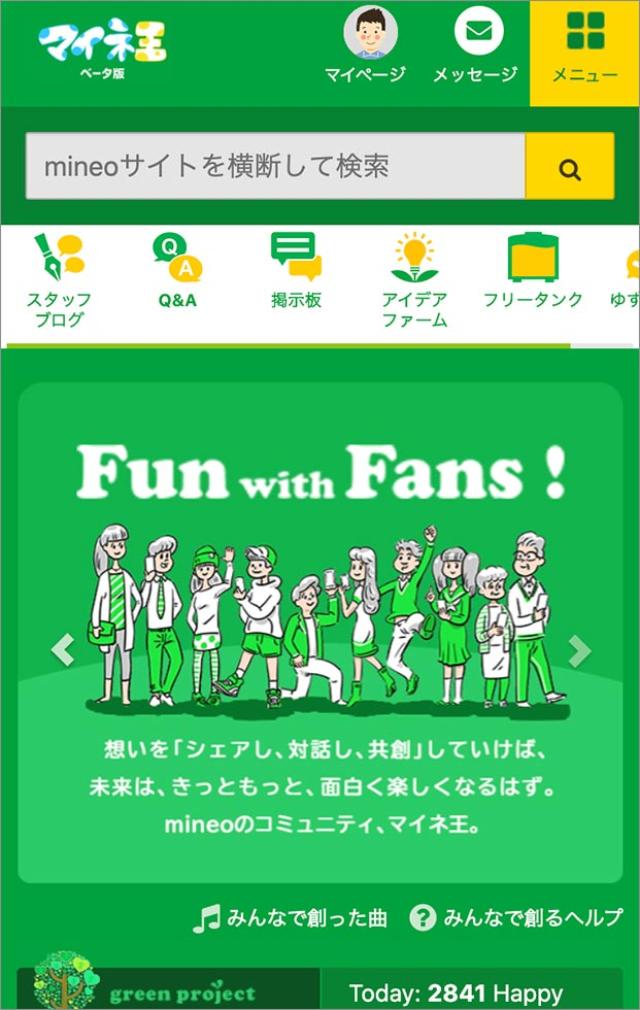Open the Fun with Fans banner
The height and width of the screenshot is (1010, 640).
[320, 600]
